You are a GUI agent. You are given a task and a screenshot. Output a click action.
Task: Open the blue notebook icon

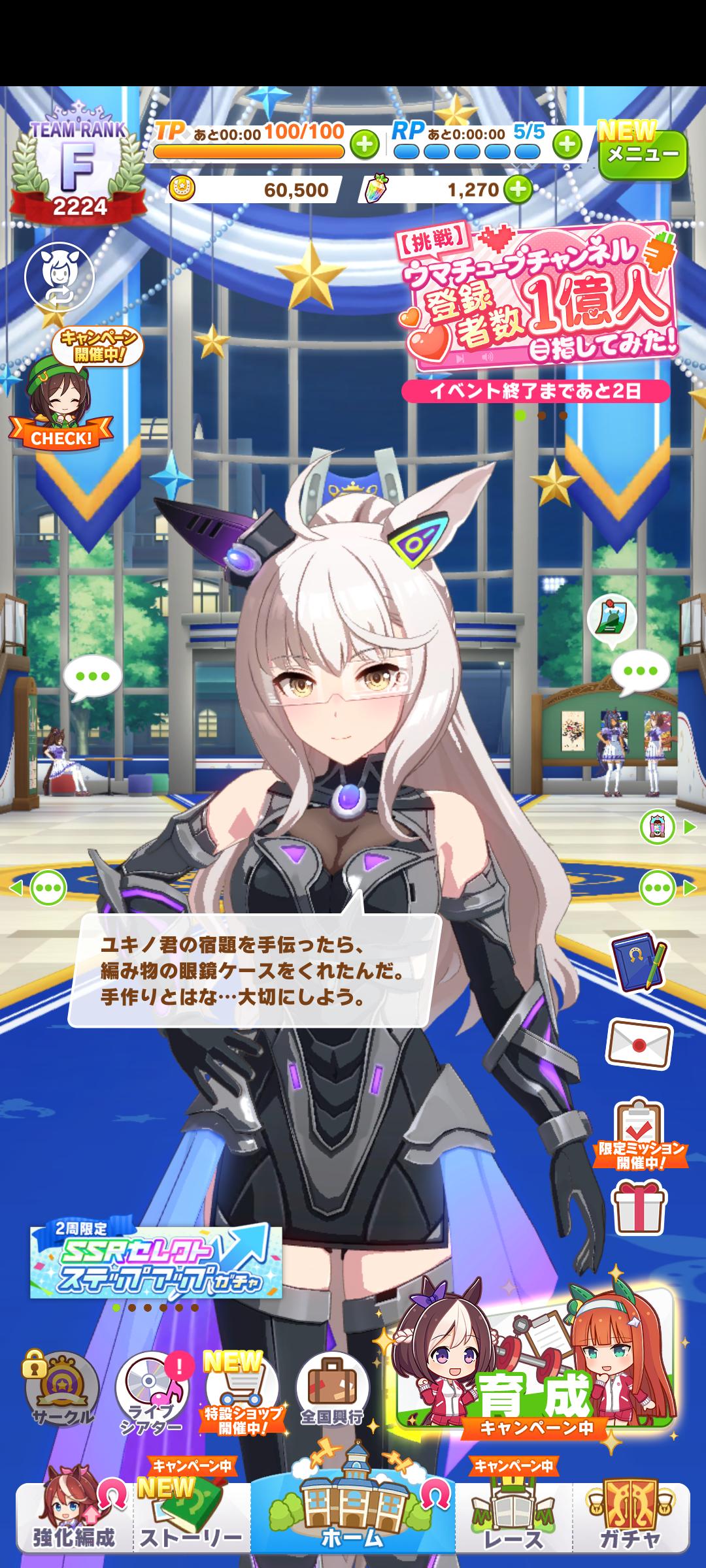[x=639, y=966]
